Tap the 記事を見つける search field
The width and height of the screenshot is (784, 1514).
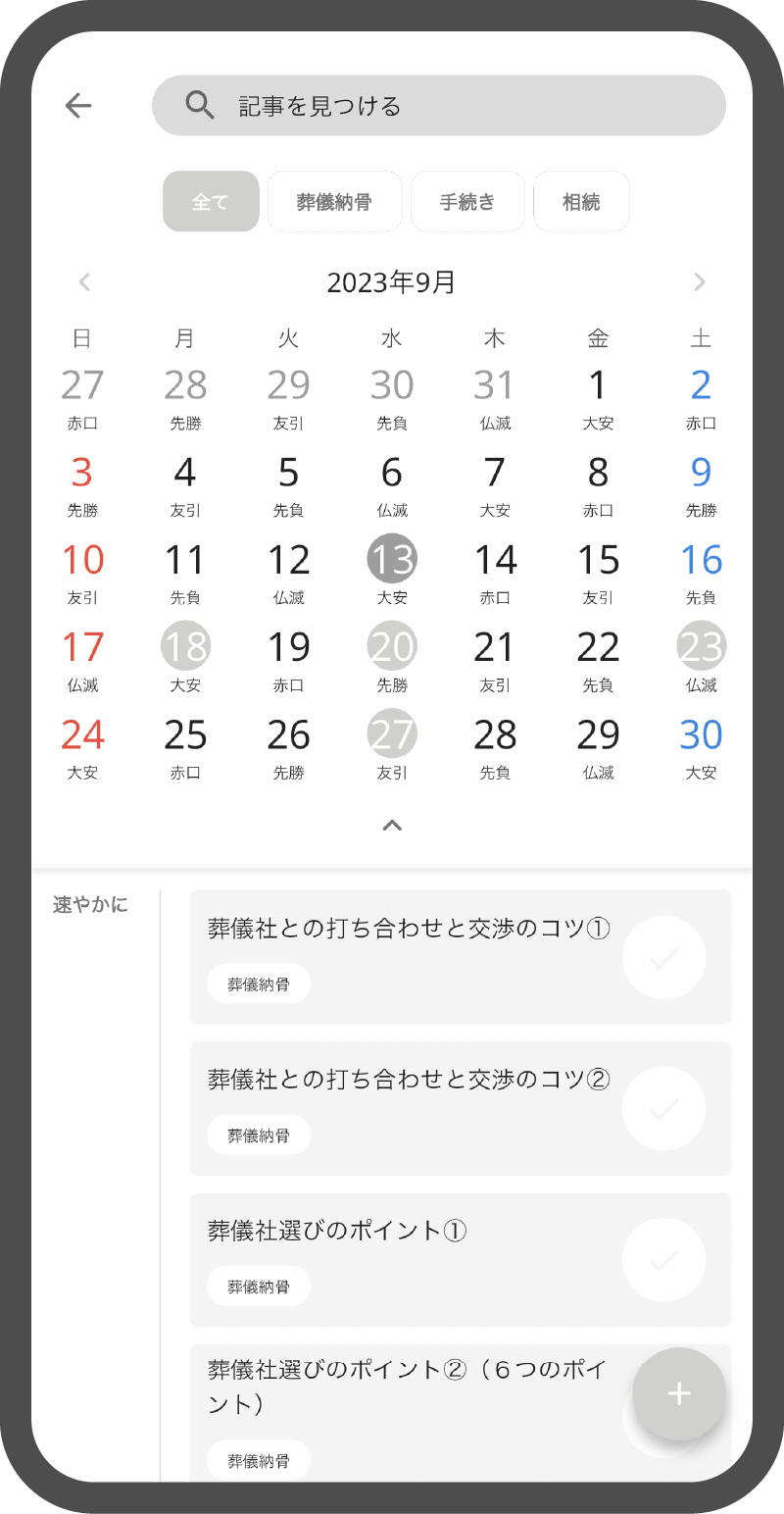pyautogui.click(x=439, y=106)
